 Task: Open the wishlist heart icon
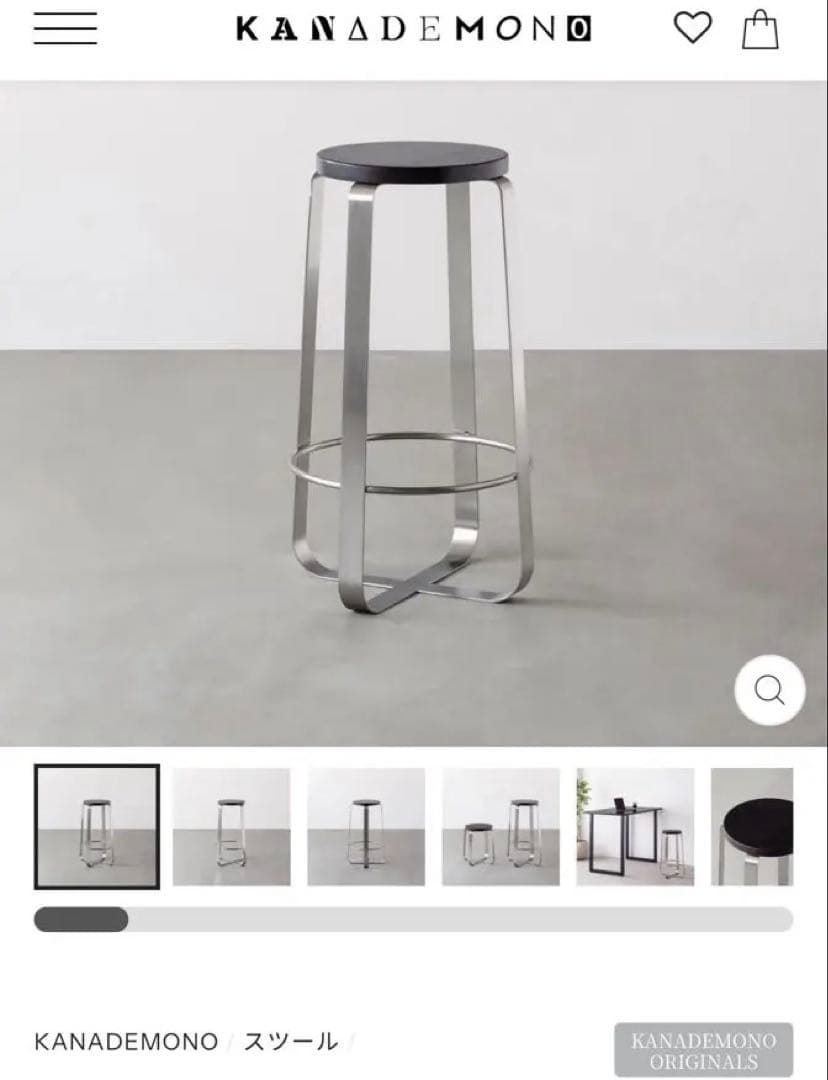pos(691,28)
